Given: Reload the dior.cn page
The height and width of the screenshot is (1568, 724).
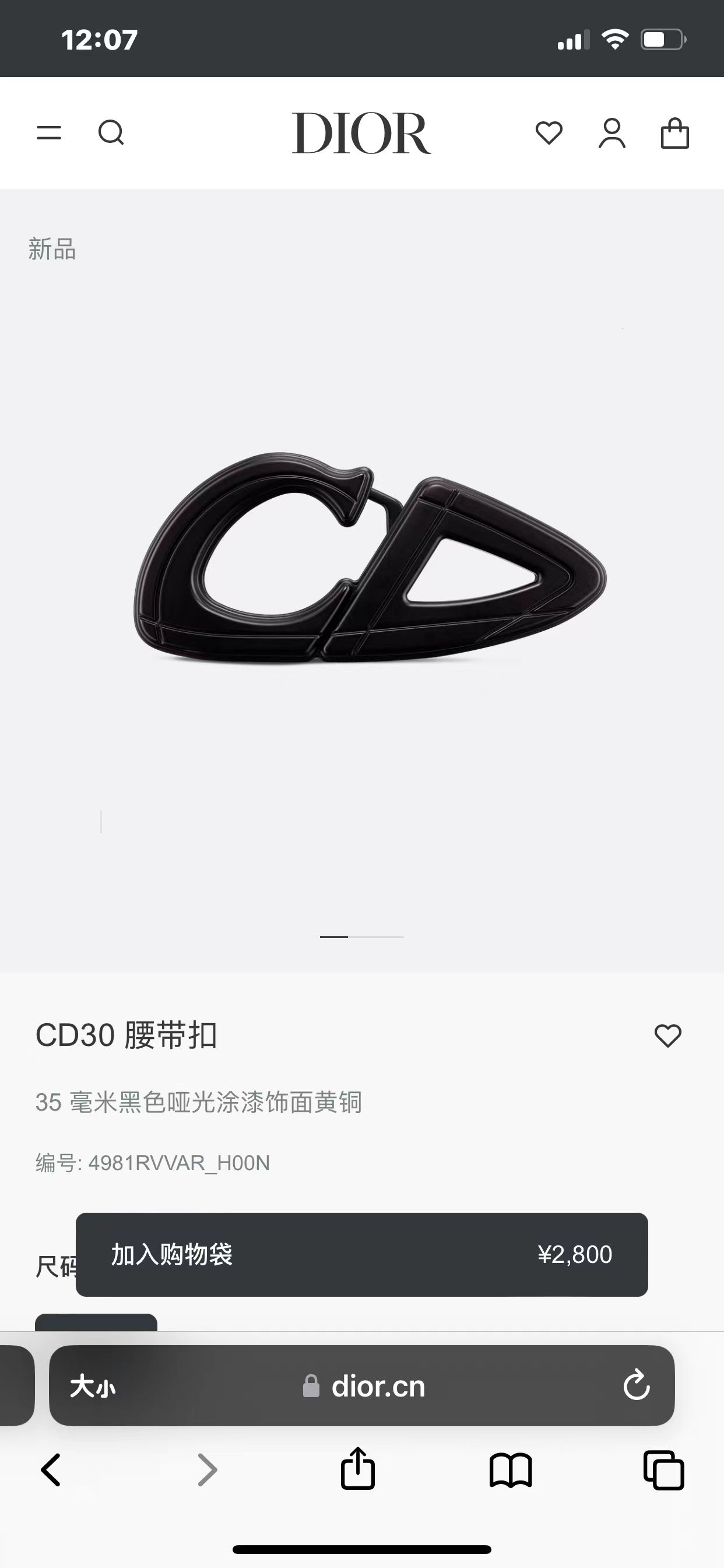Looking at the screenshot, I should (637, 1386).
